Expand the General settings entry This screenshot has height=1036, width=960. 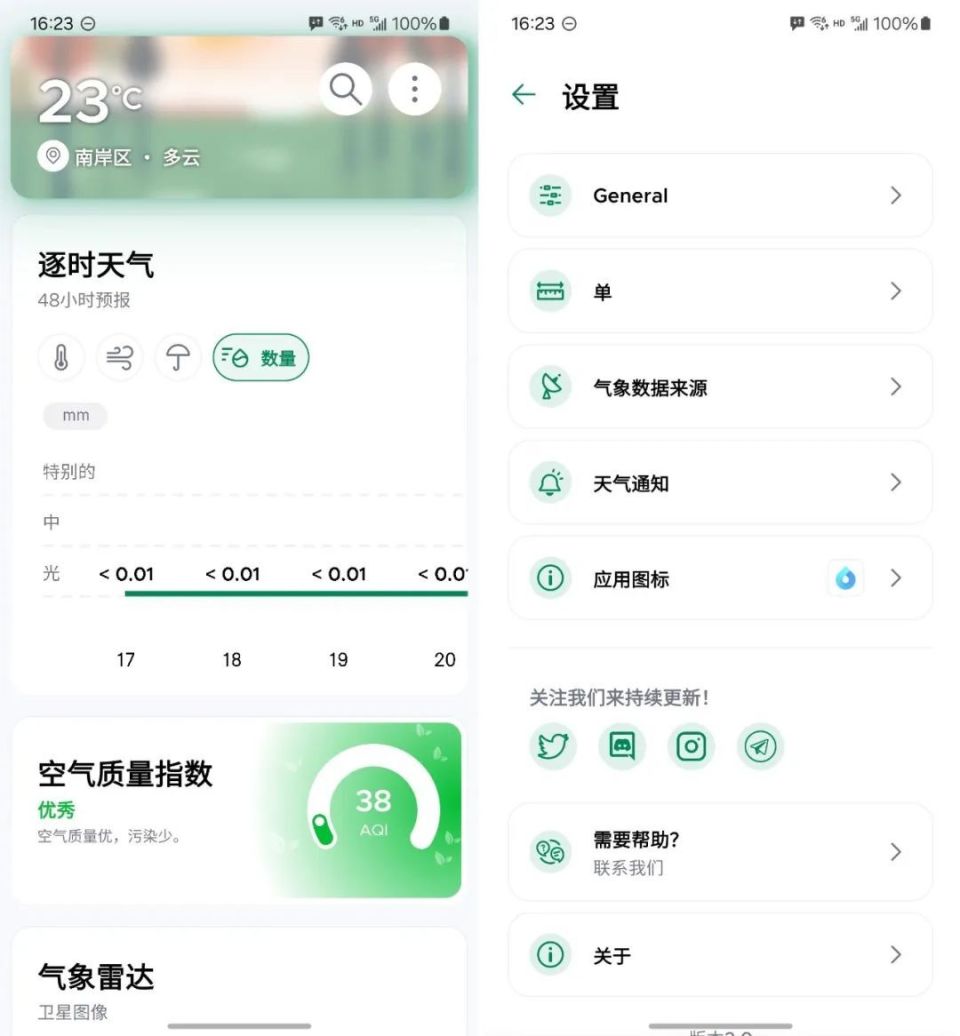tap(718, 196)
